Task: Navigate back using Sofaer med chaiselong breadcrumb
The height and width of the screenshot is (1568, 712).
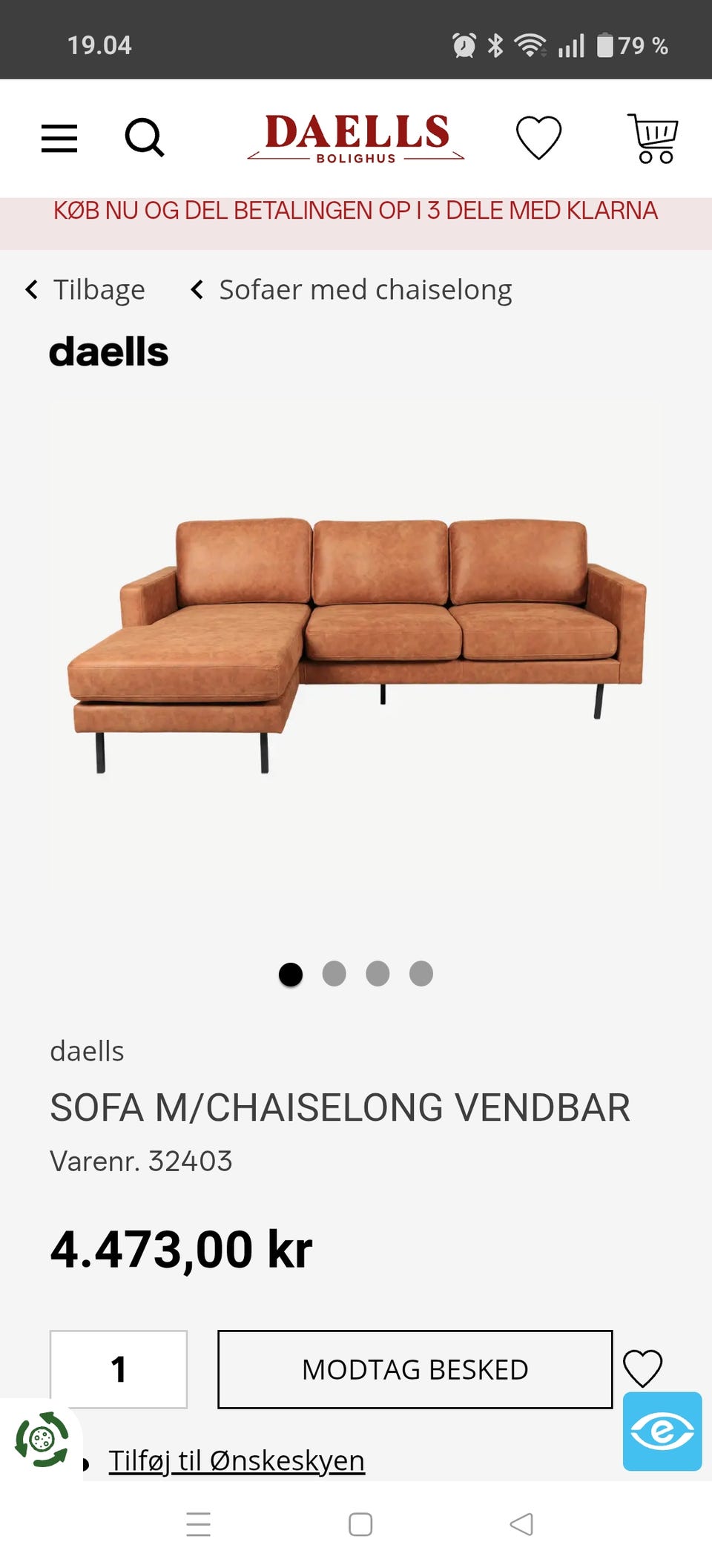Action: (x=365, y=289)
